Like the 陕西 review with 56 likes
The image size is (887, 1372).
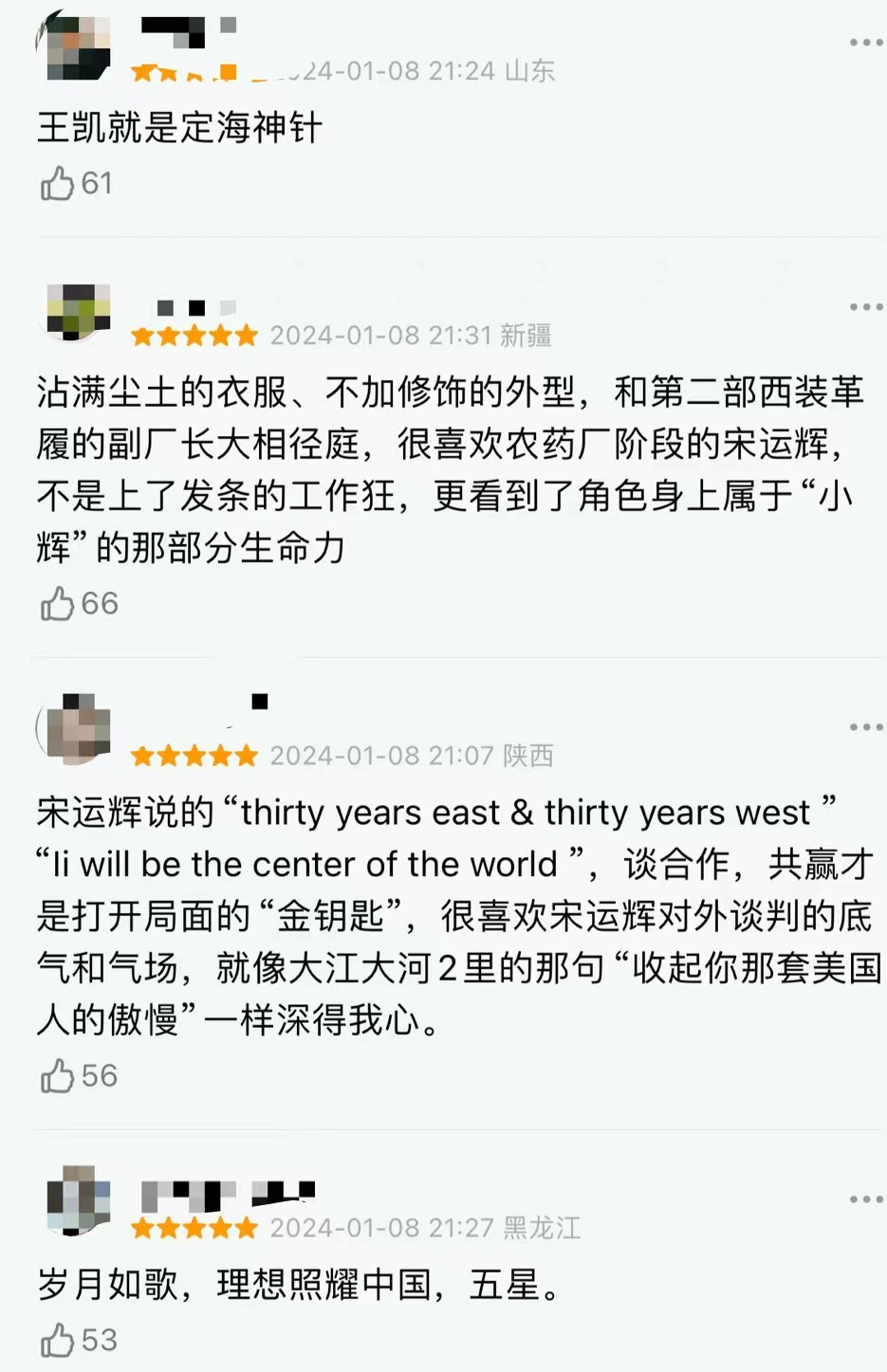click(57, 1075)
